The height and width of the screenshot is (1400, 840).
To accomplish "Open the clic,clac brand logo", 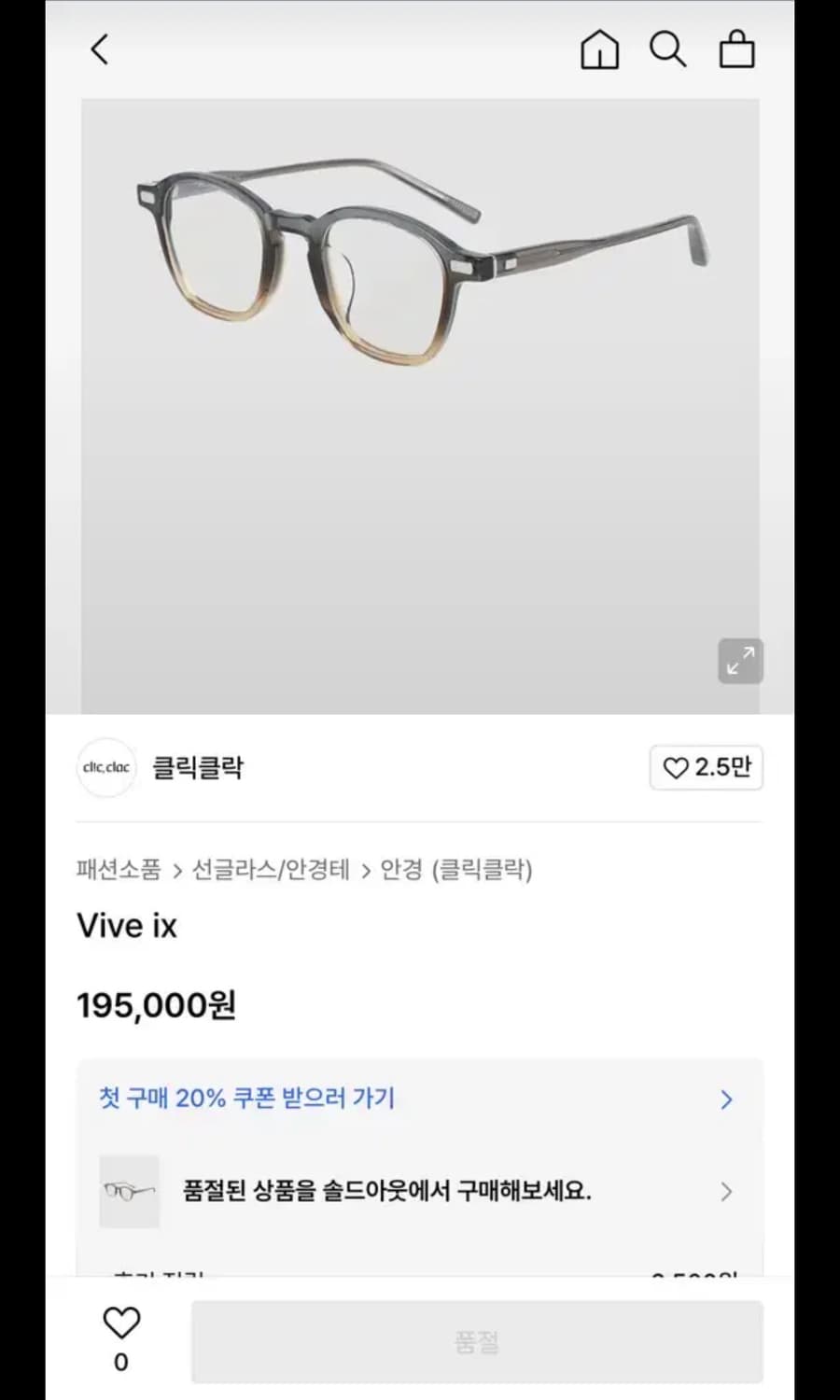I will [105, 767].
